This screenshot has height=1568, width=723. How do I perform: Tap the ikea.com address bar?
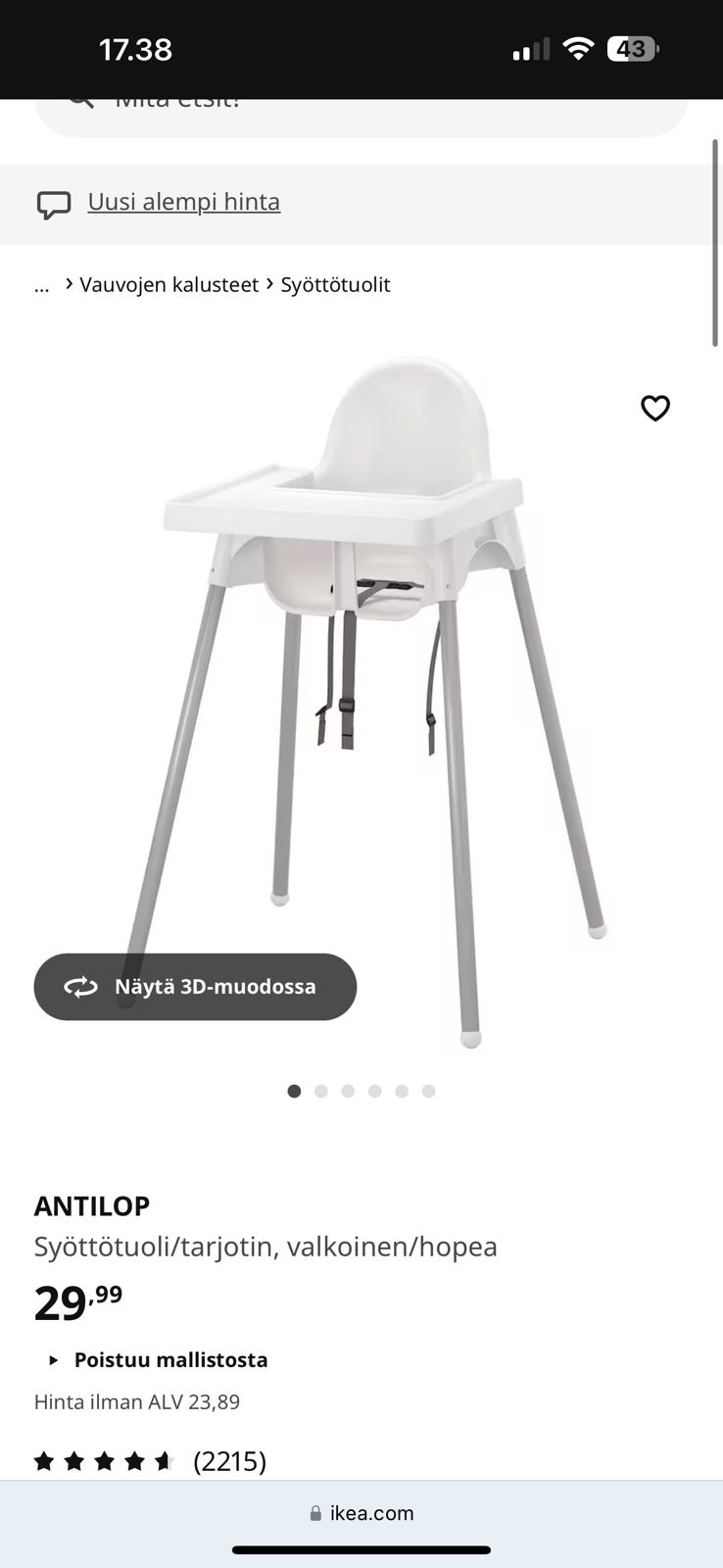coord(361,1513)
